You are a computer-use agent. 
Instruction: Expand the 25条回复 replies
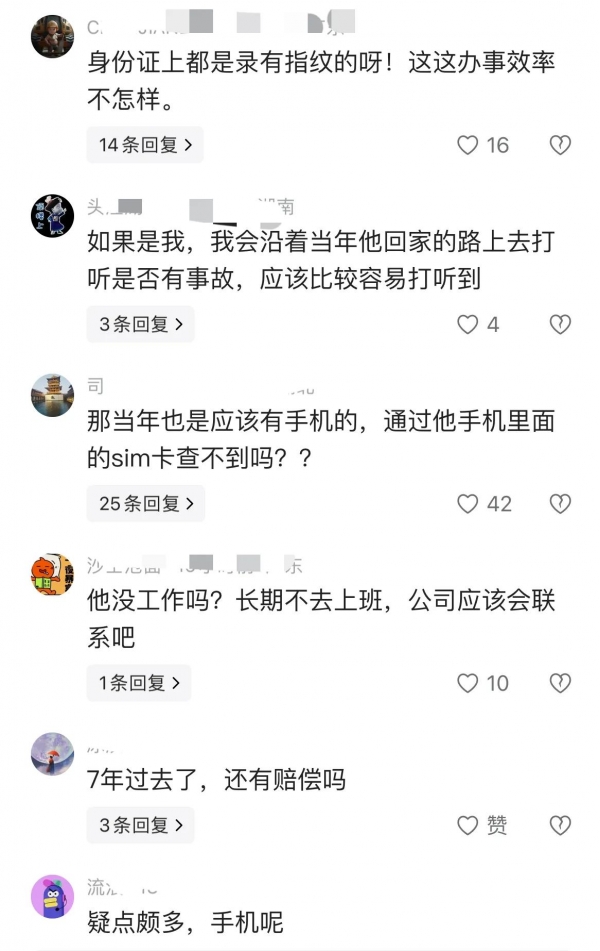click(145, 503)
